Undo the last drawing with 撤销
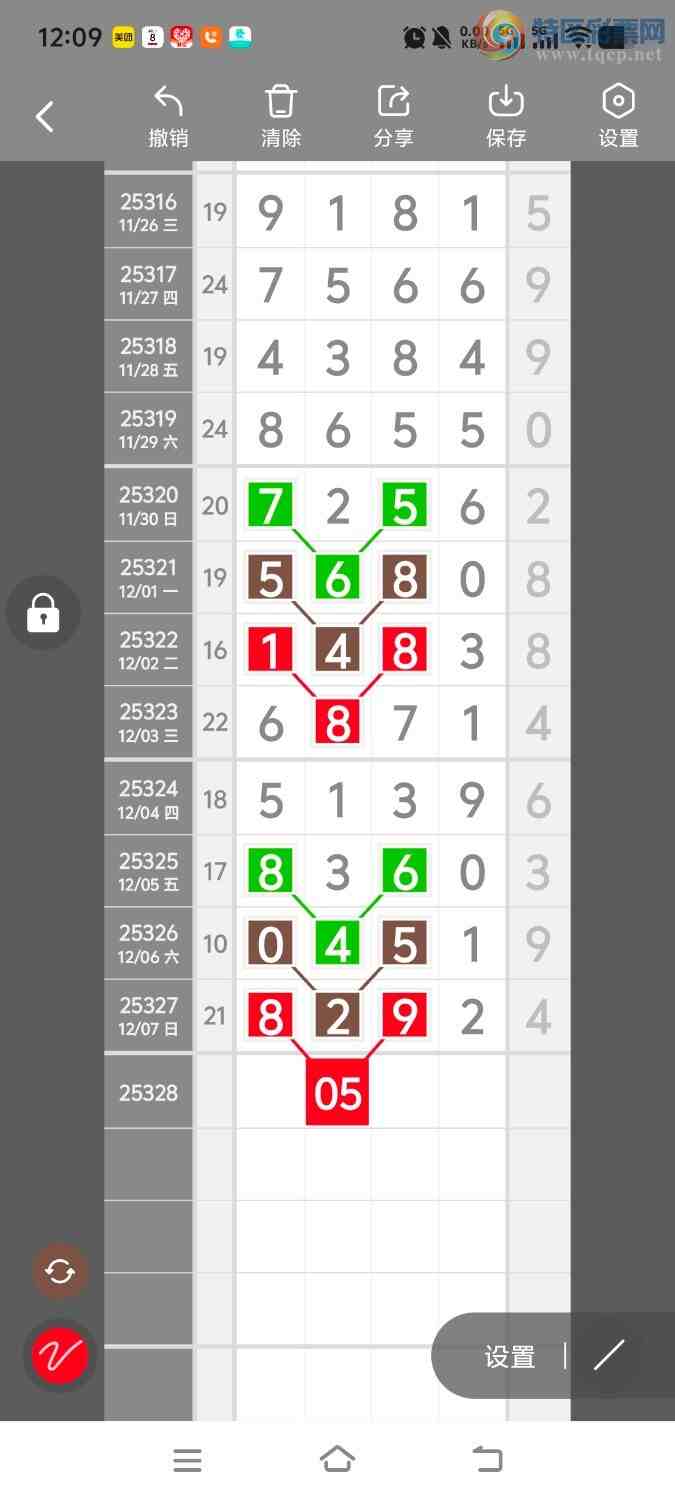This screenshot has width=675, height=1500. tap(168, 117)
